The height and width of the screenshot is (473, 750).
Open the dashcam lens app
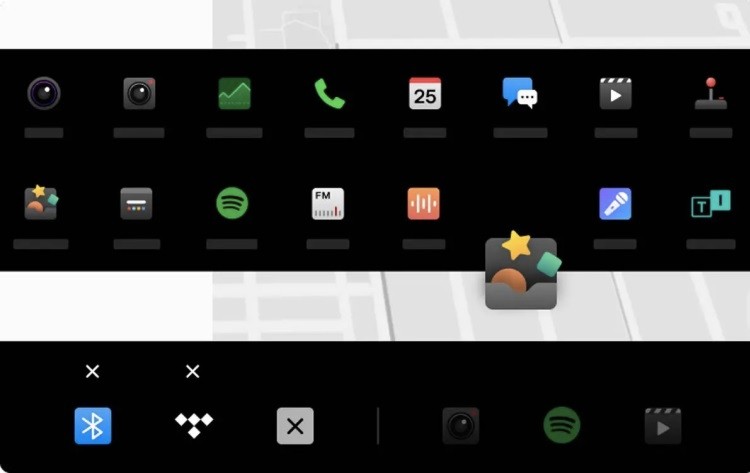pos(44,94)
